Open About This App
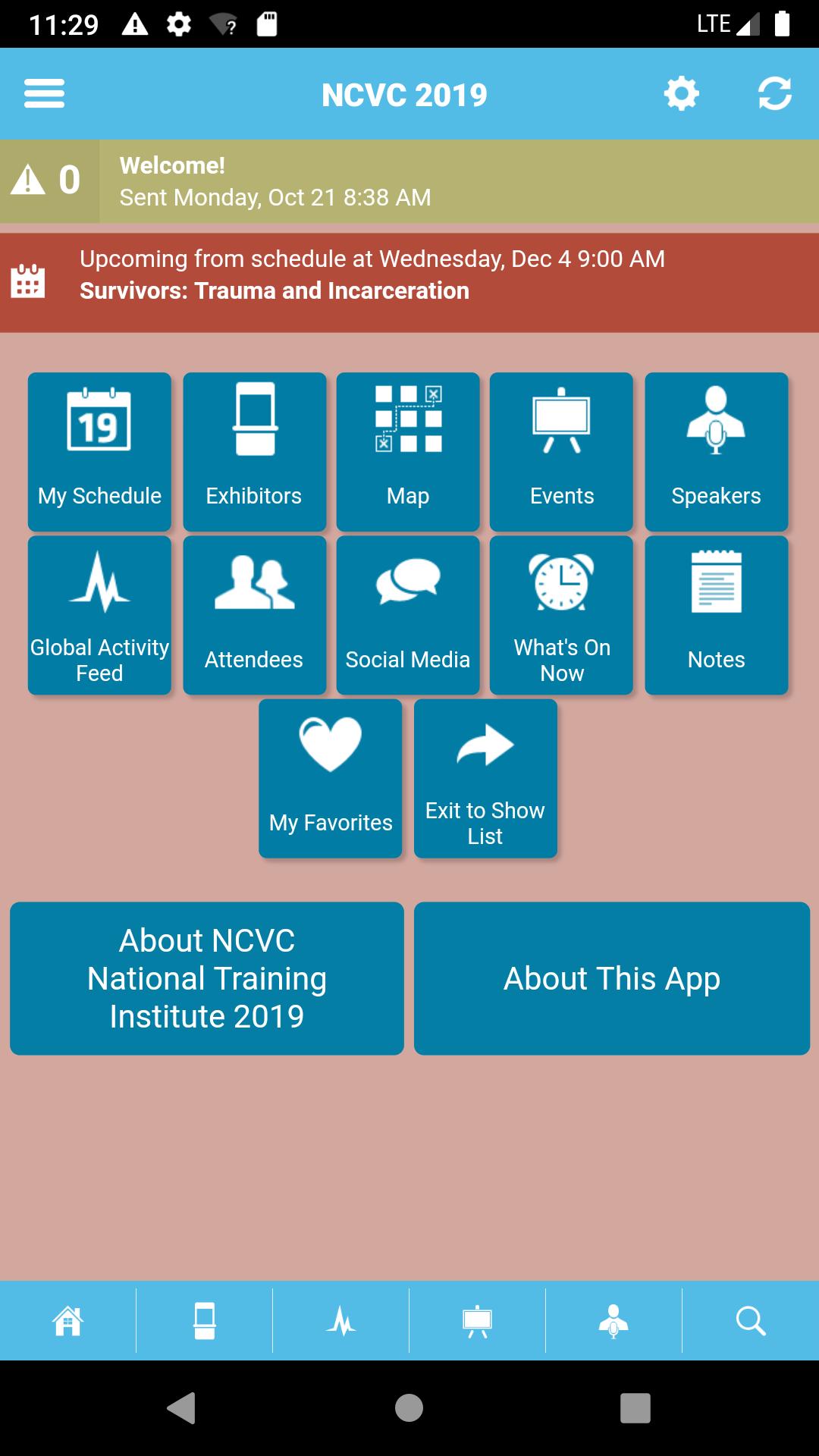This screenshot has height=1456, width=819. click(612, 978)
